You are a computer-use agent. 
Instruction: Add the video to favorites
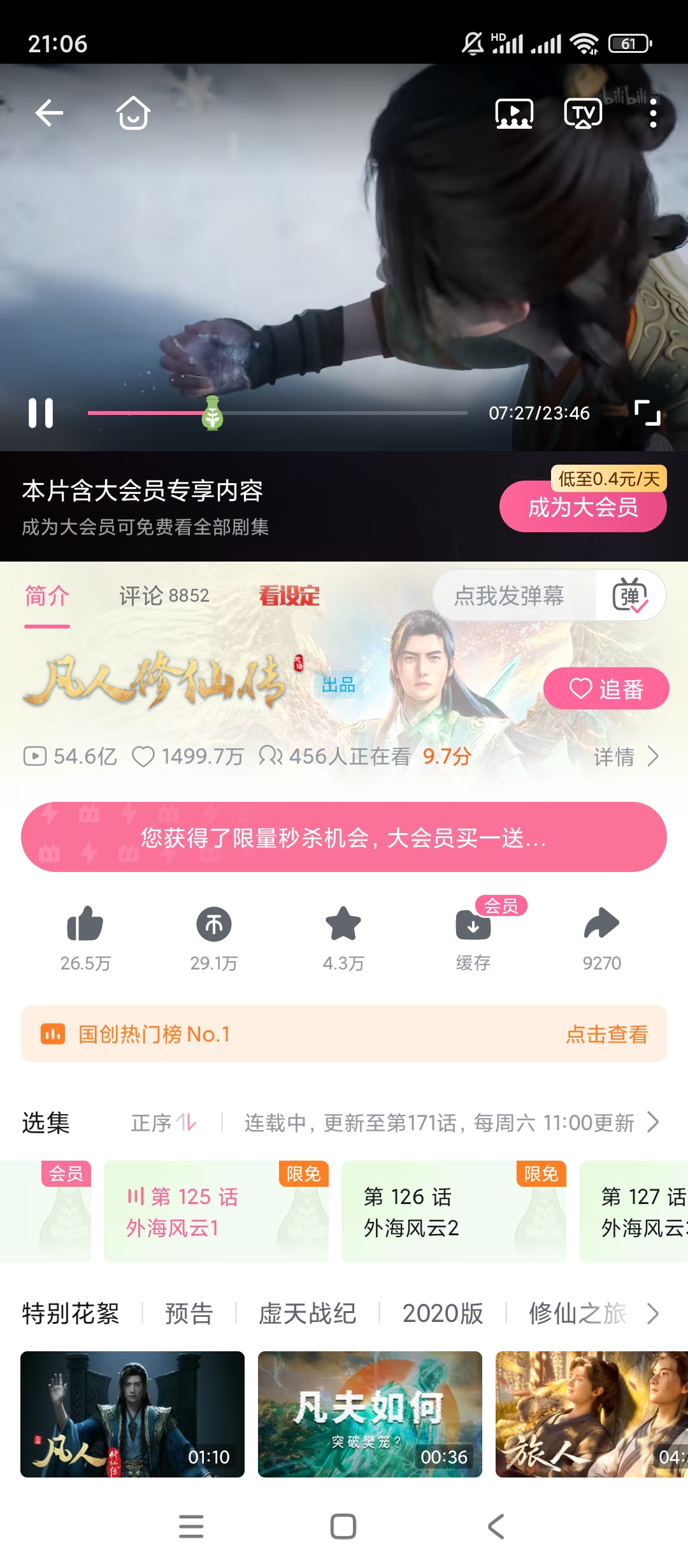[343, 924]
